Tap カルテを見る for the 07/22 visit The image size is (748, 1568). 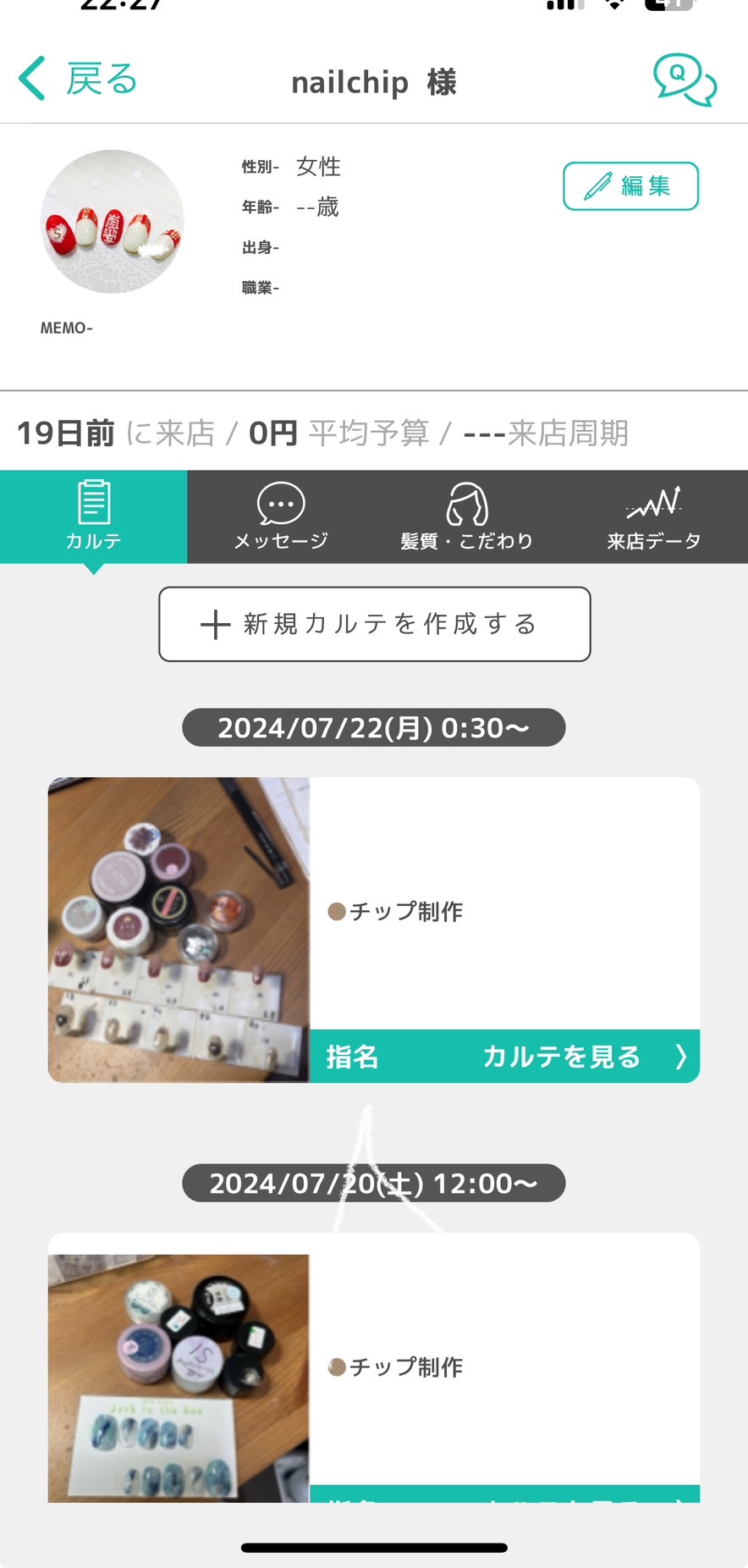coord(560,1057)
